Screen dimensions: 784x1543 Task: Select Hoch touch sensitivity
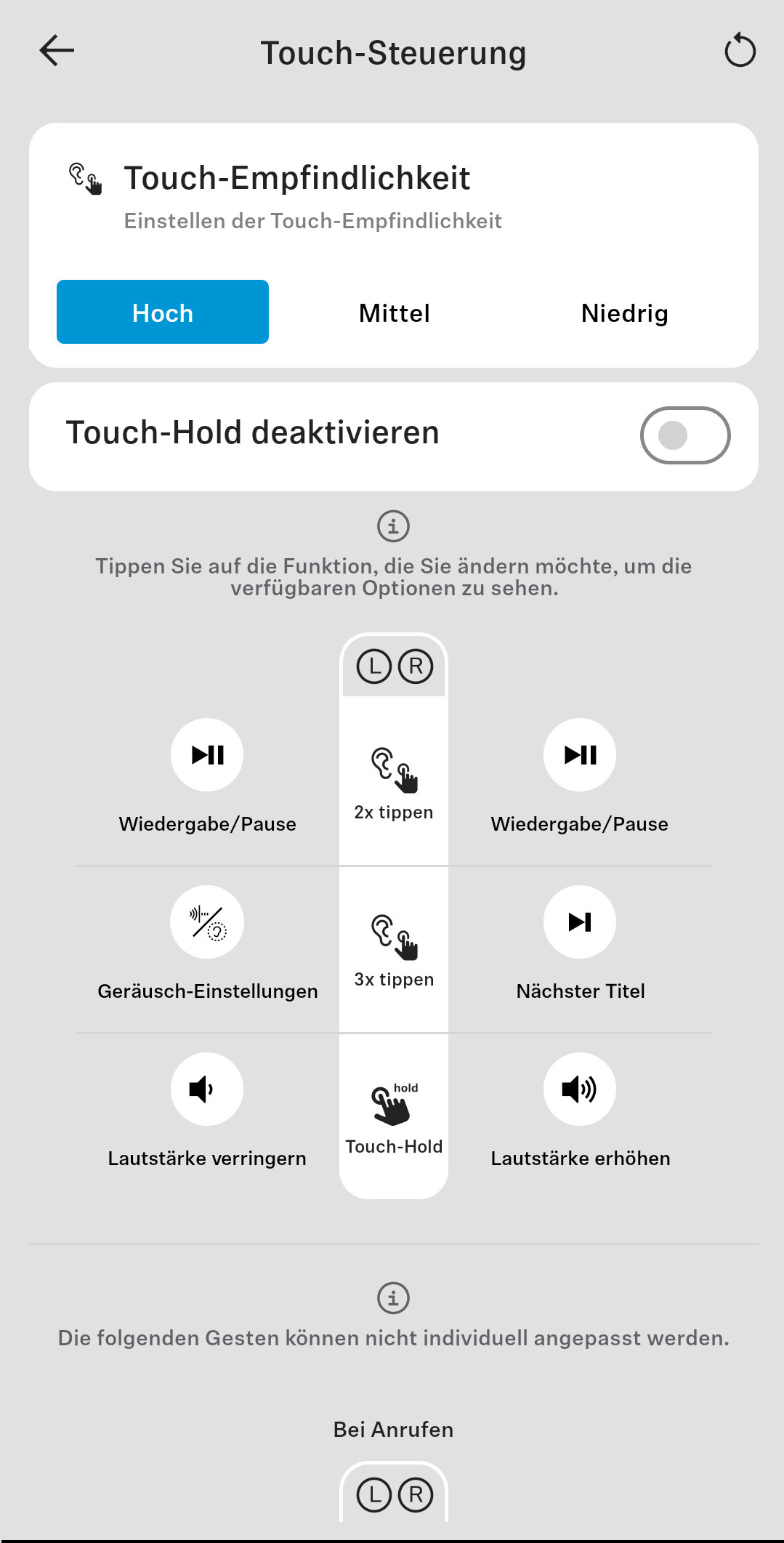163,313
